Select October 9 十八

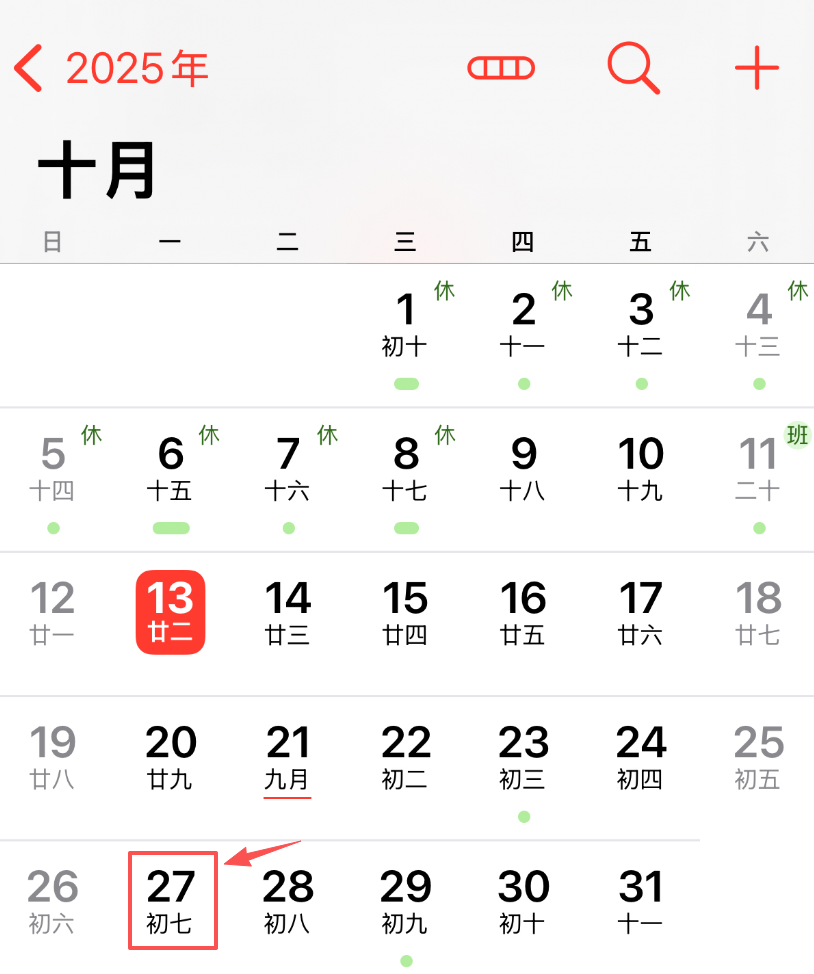tap(523, 468)
